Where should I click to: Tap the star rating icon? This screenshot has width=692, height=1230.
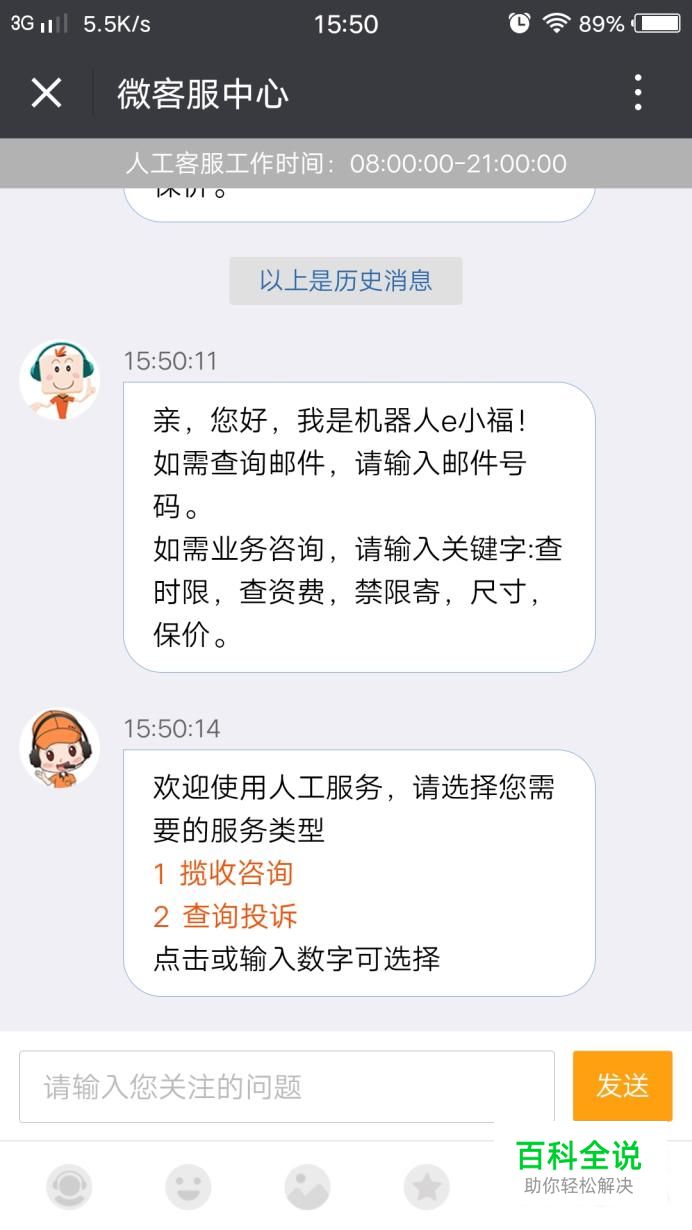pyautogui.click(x=426, y=1187)
